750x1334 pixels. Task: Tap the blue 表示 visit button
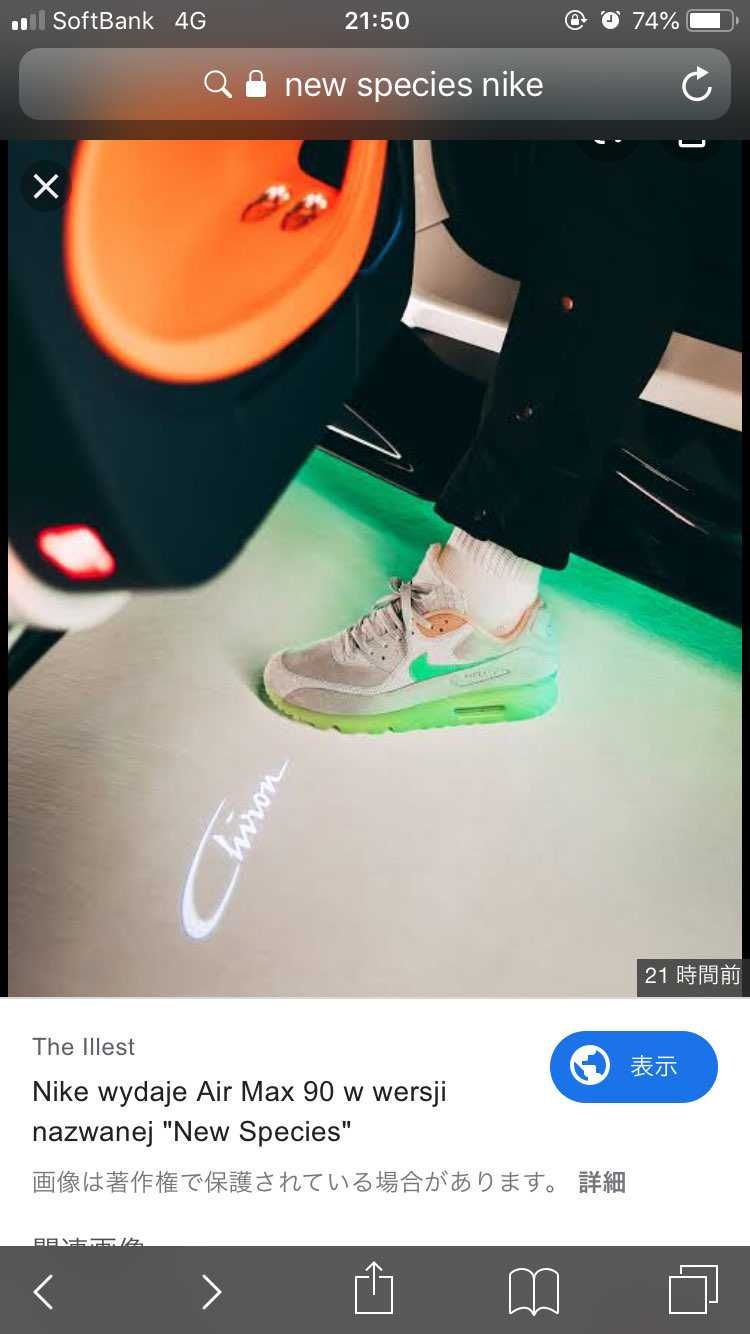point(634,1067)
